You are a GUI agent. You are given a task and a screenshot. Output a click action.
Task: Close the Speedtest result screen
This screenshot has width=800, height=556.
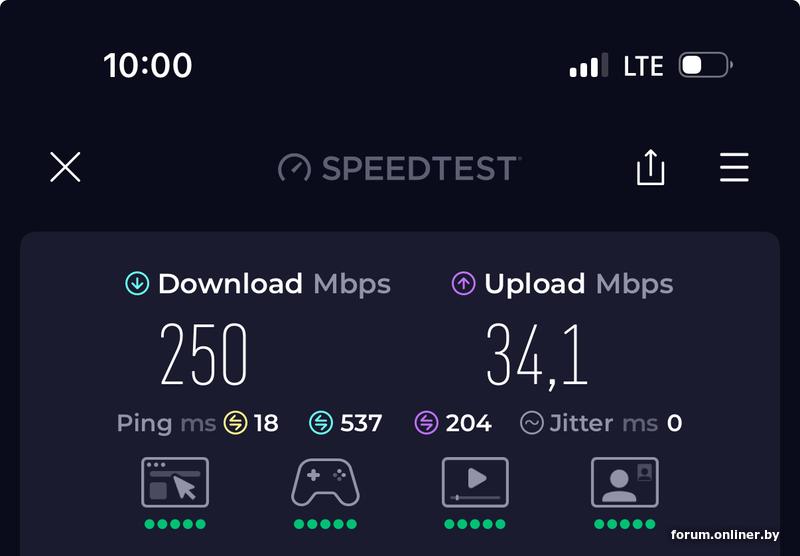pyautogui.click(x=65, y=167)
